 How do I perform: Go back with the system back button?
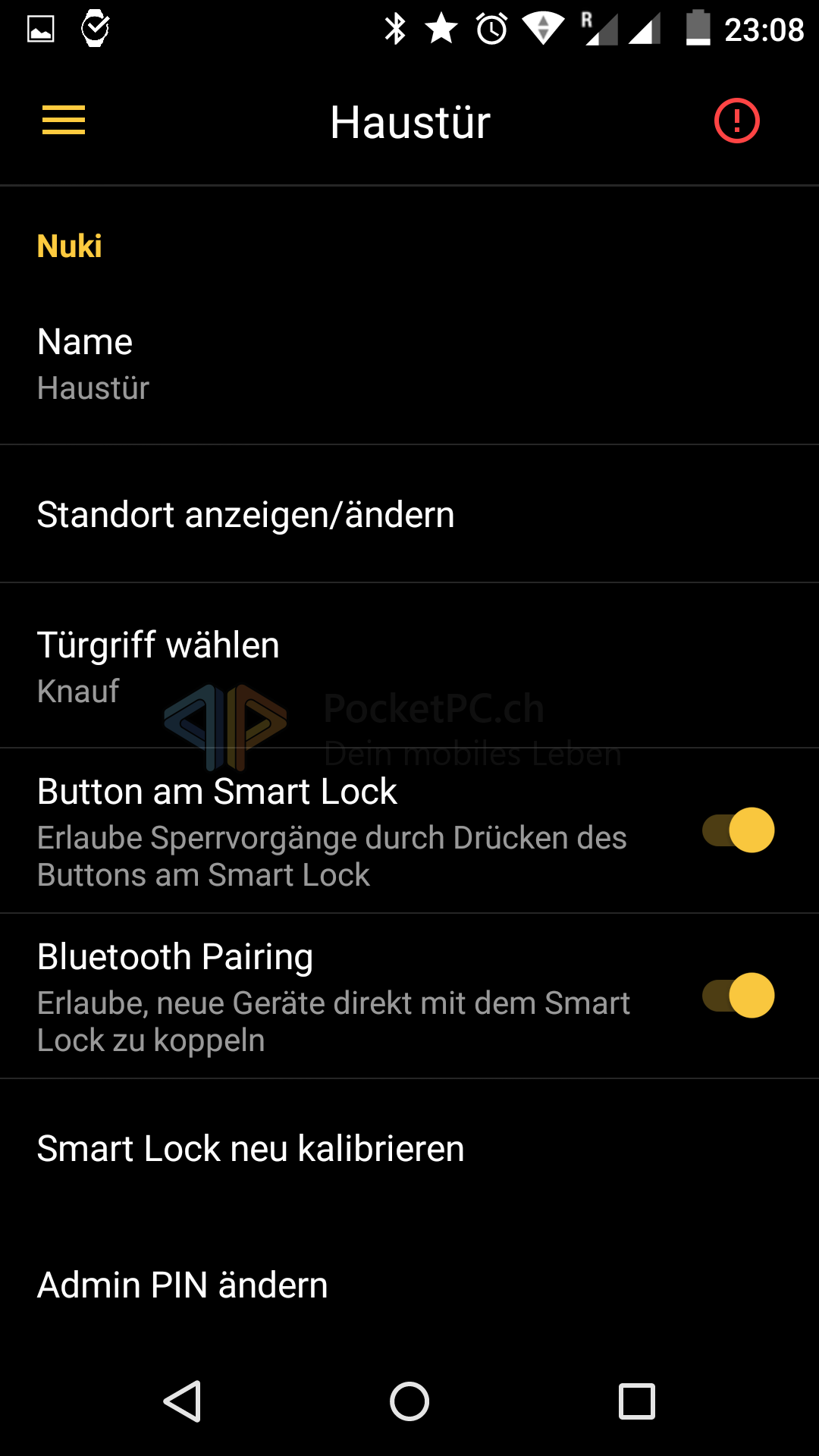183,1401
